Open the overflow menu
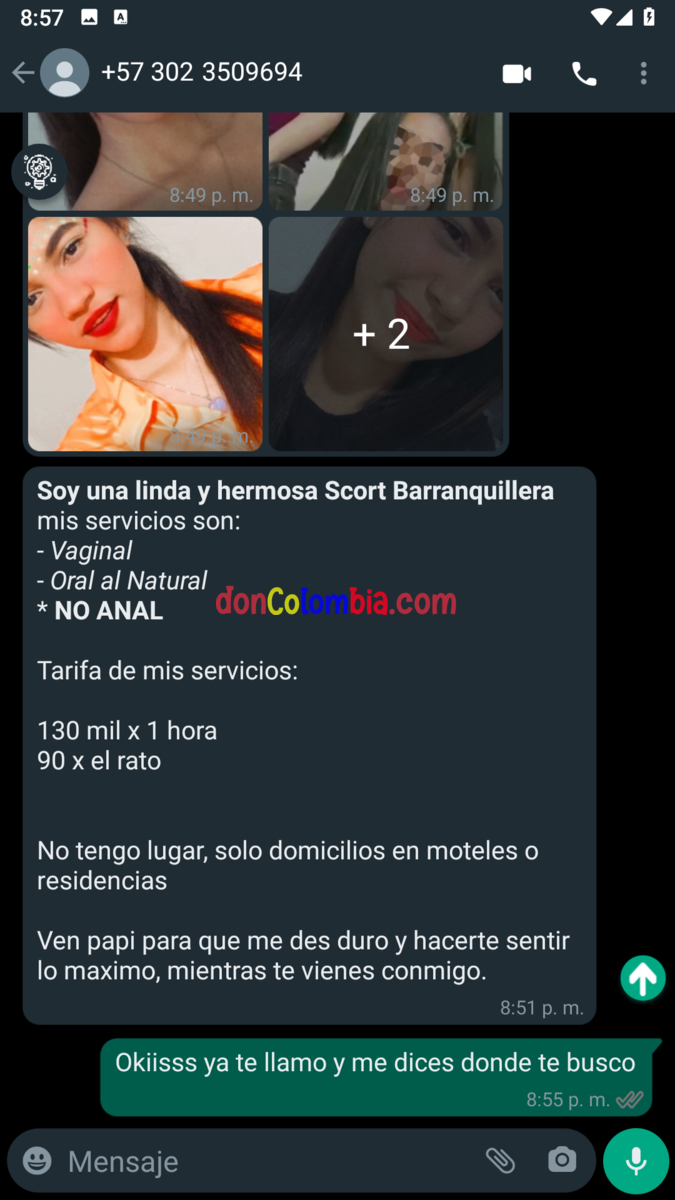 (x=643, y=73)
